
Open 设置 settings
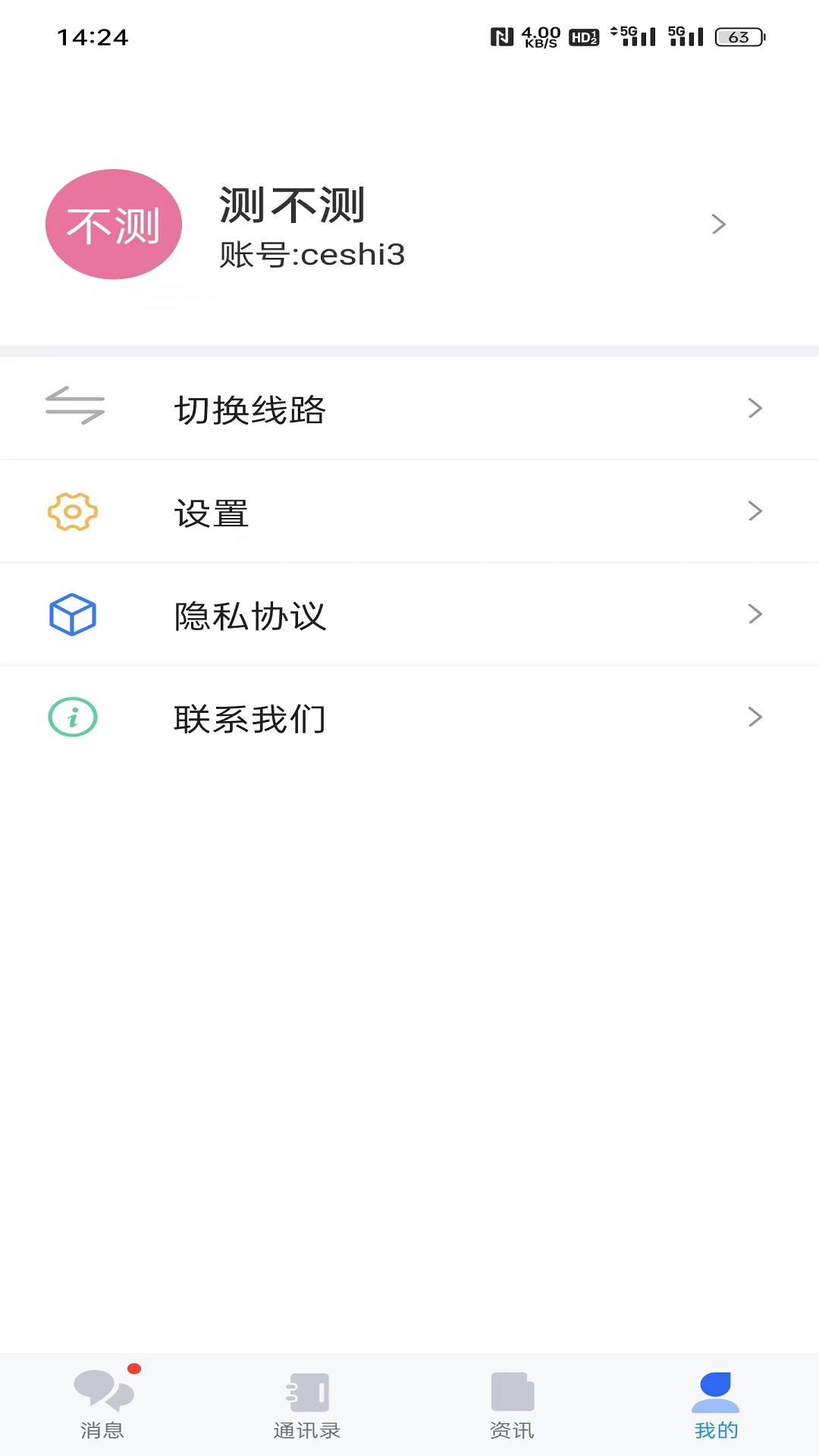409,512
